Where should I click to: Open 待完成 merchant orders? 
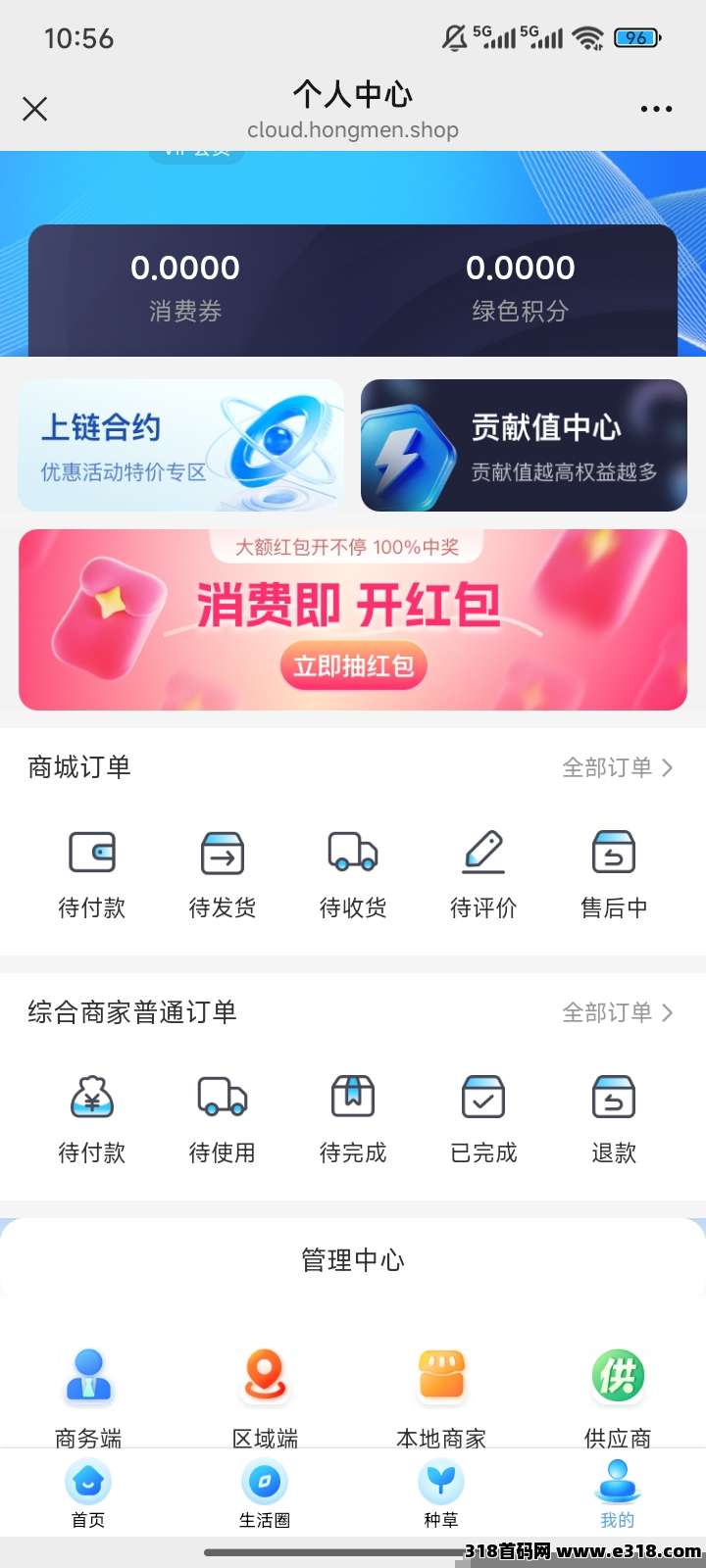tap(353, 1117)
